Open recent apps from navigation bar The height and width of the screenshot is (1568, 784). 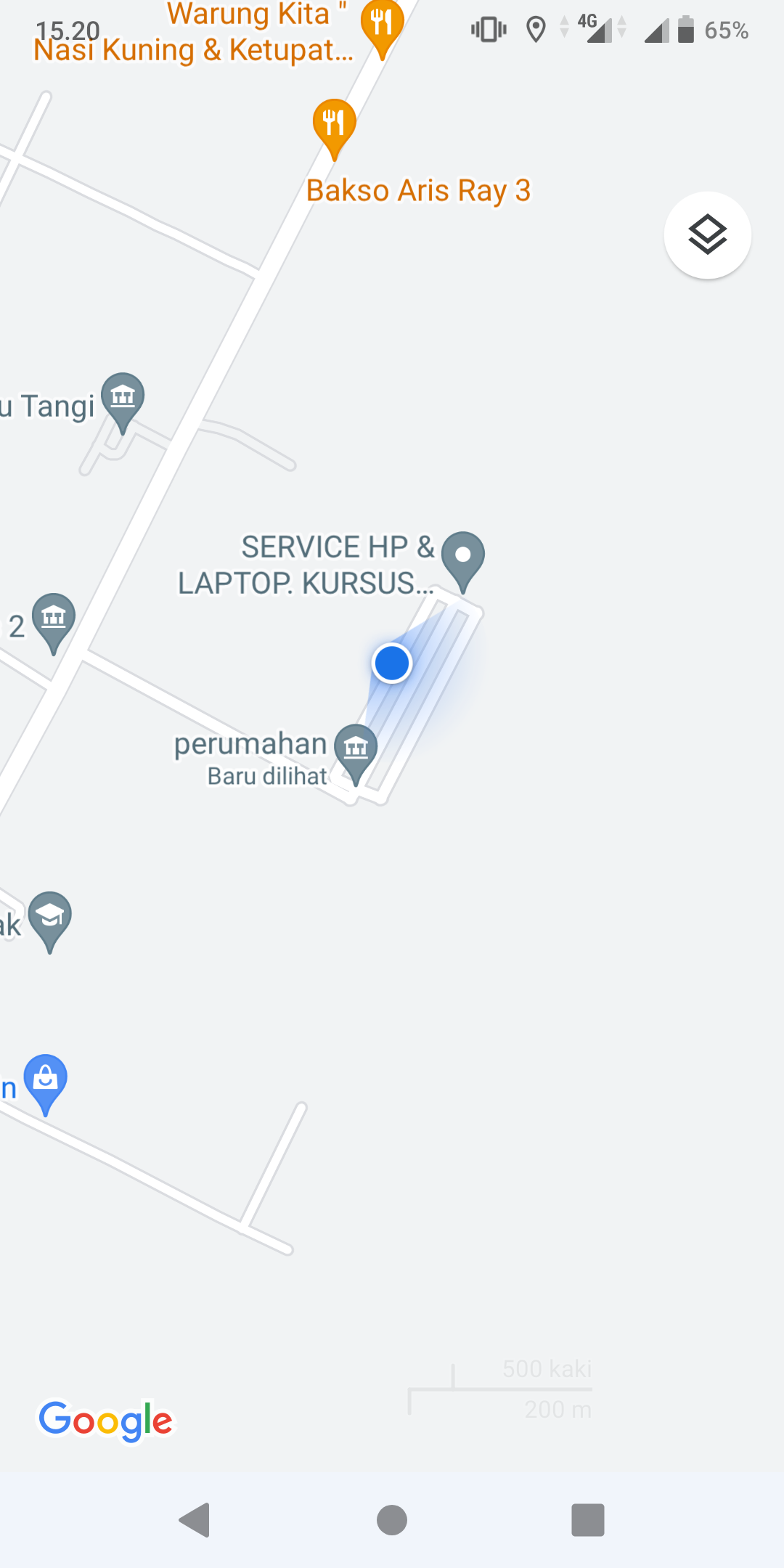pos(587,1520)
